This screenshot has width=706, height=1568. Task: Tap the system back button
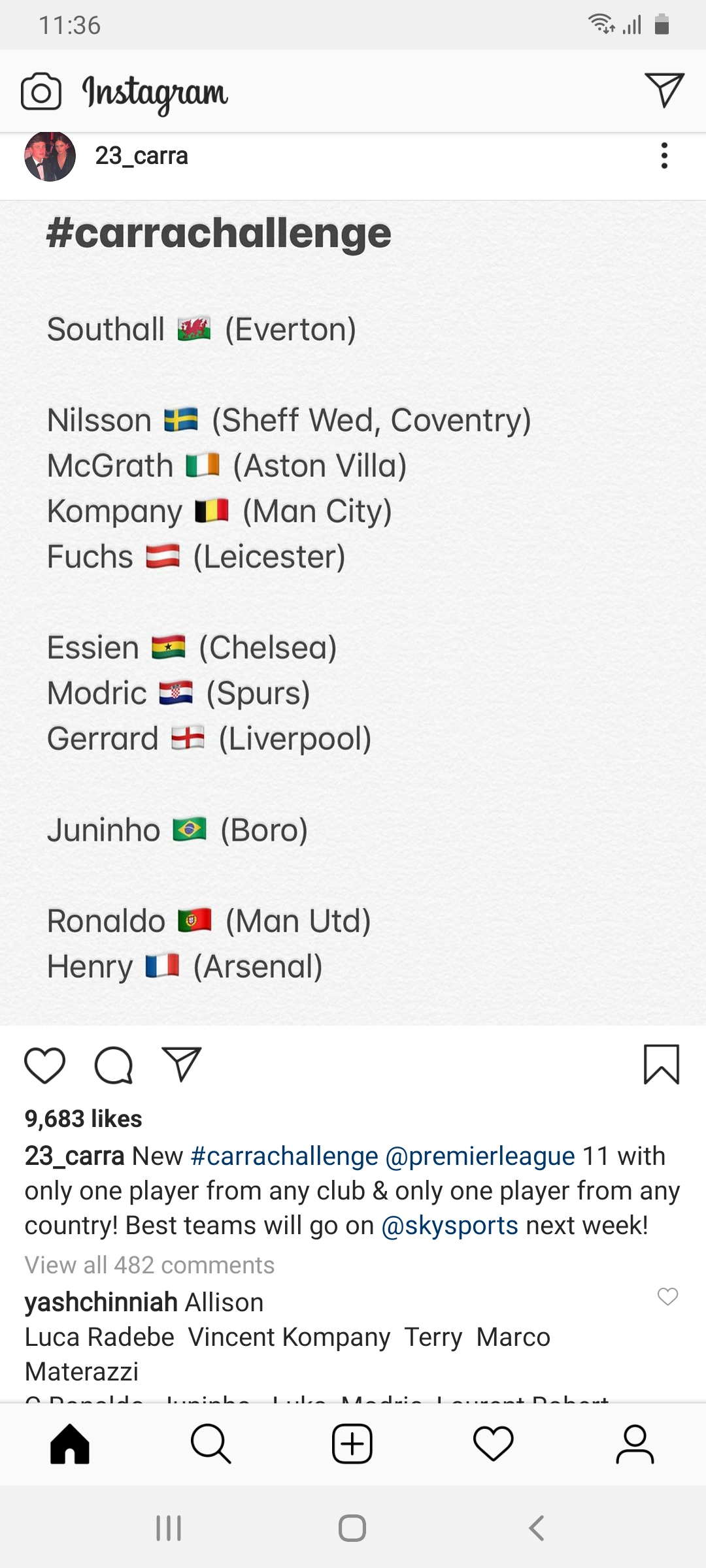(x=536, y=1528)
